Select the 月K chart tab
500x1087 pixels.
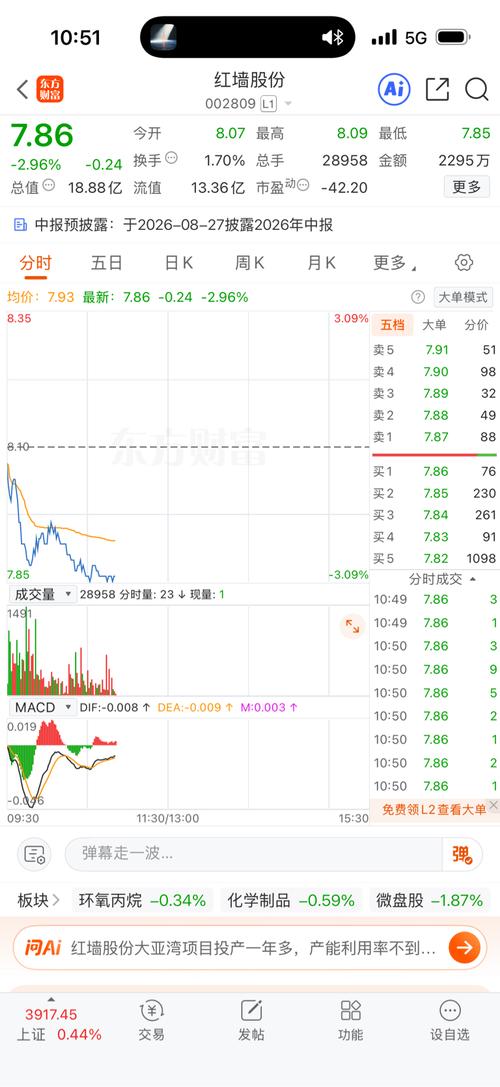coord(321,263)
